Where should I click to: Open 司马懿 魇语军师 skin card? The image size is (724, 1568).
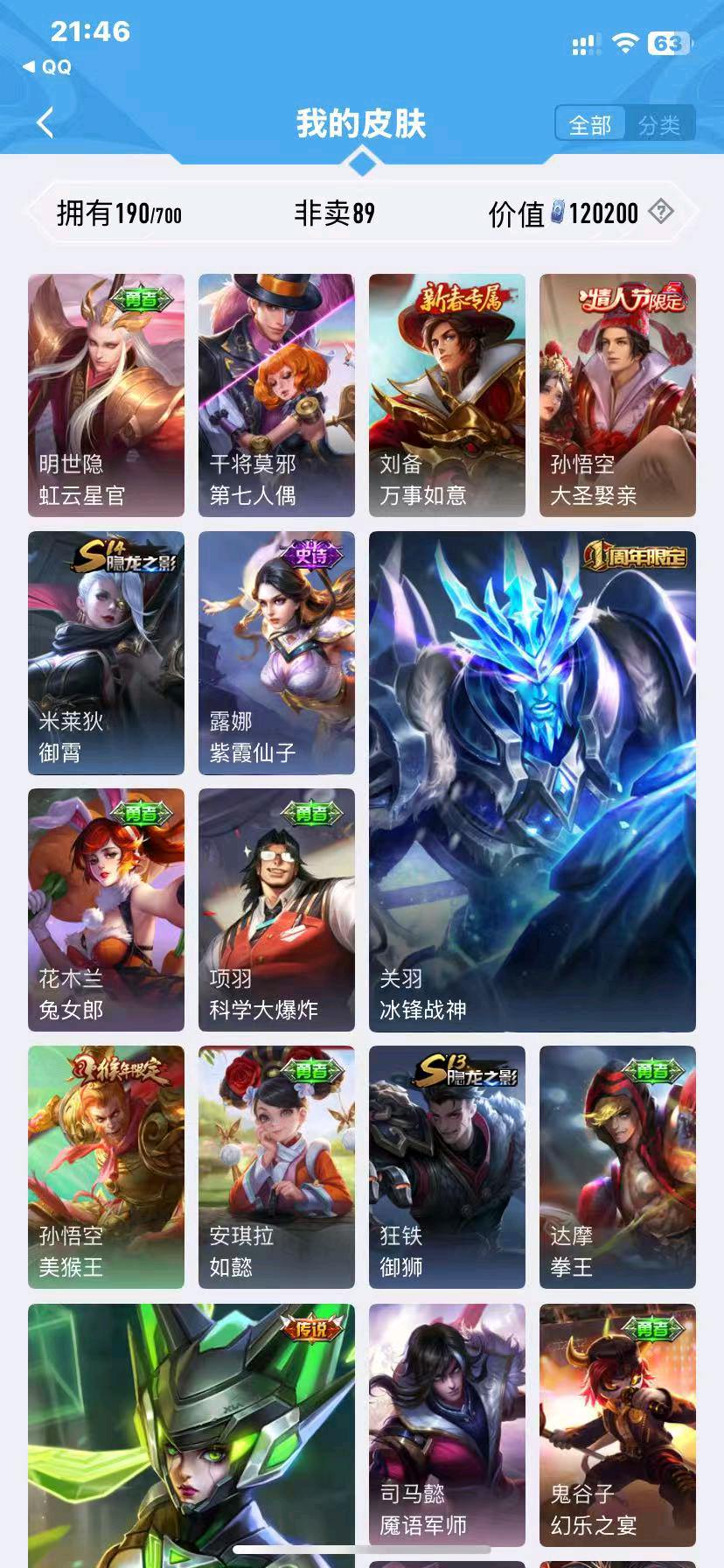447,1424
